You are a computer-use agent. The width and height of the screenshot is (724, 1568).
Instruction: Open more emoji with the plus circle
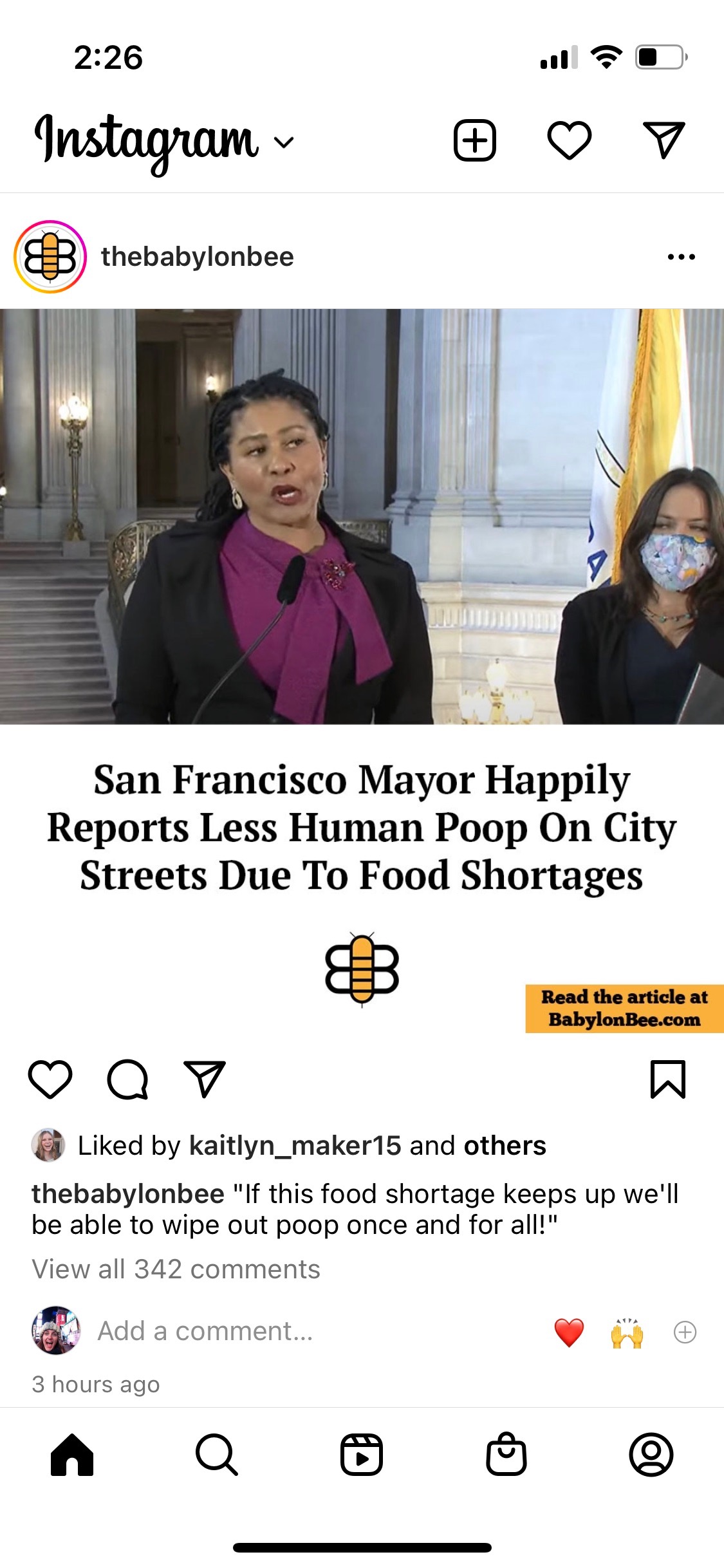pyautogui.click(x=685, y=1332)
